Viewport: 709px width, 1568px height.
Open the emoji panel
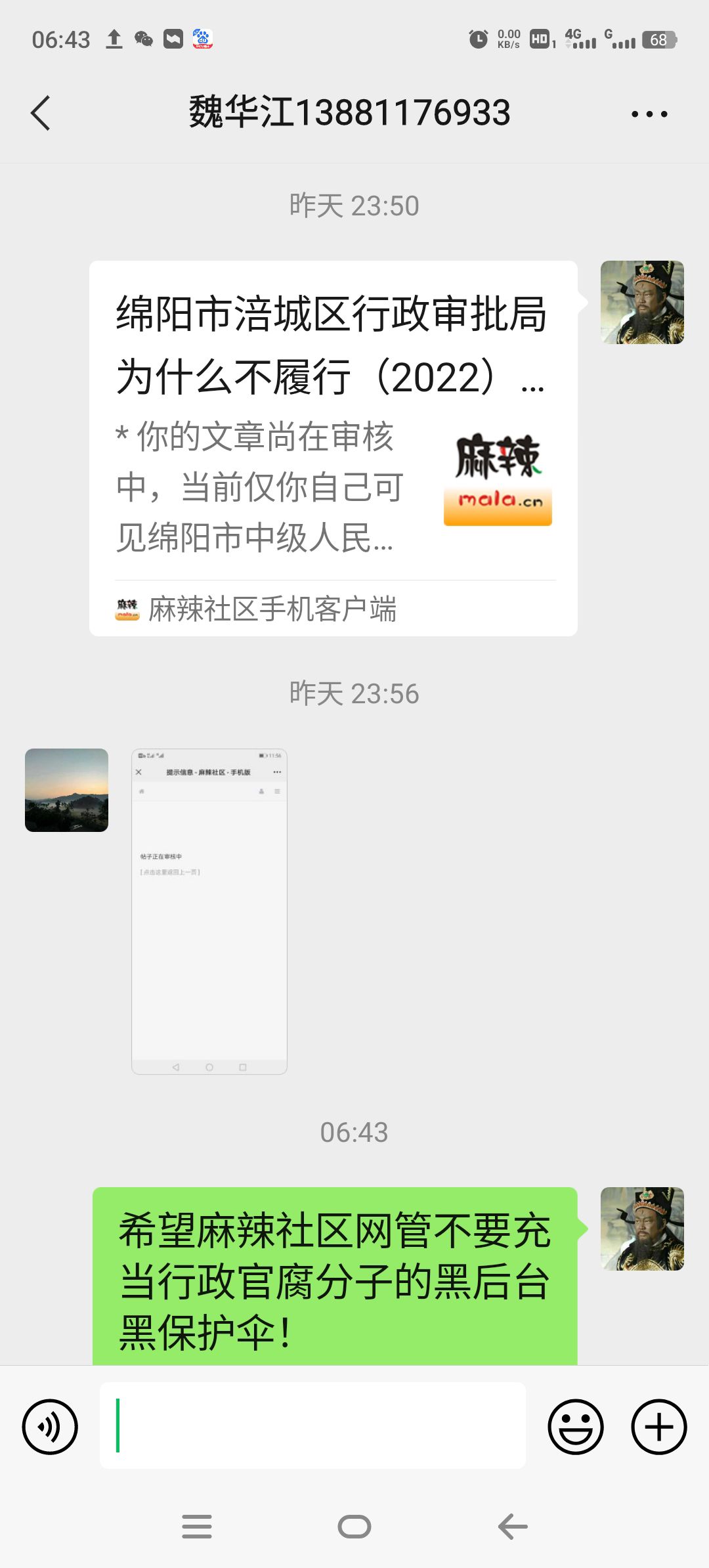coord(575,1427)
